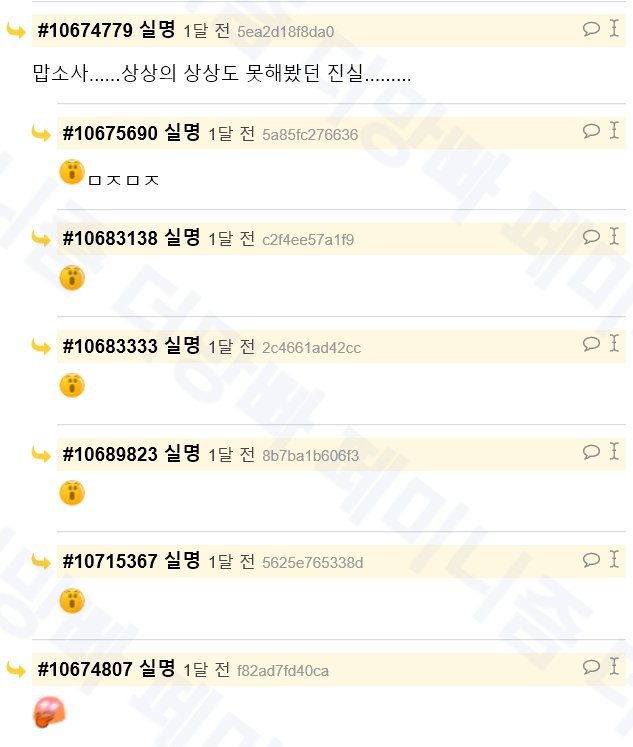Image resolution: width=633 pixels, height=747 pixels.
Task: Tap the text-cursor icon on comment #10683333
Action: (x=614, y=343)
